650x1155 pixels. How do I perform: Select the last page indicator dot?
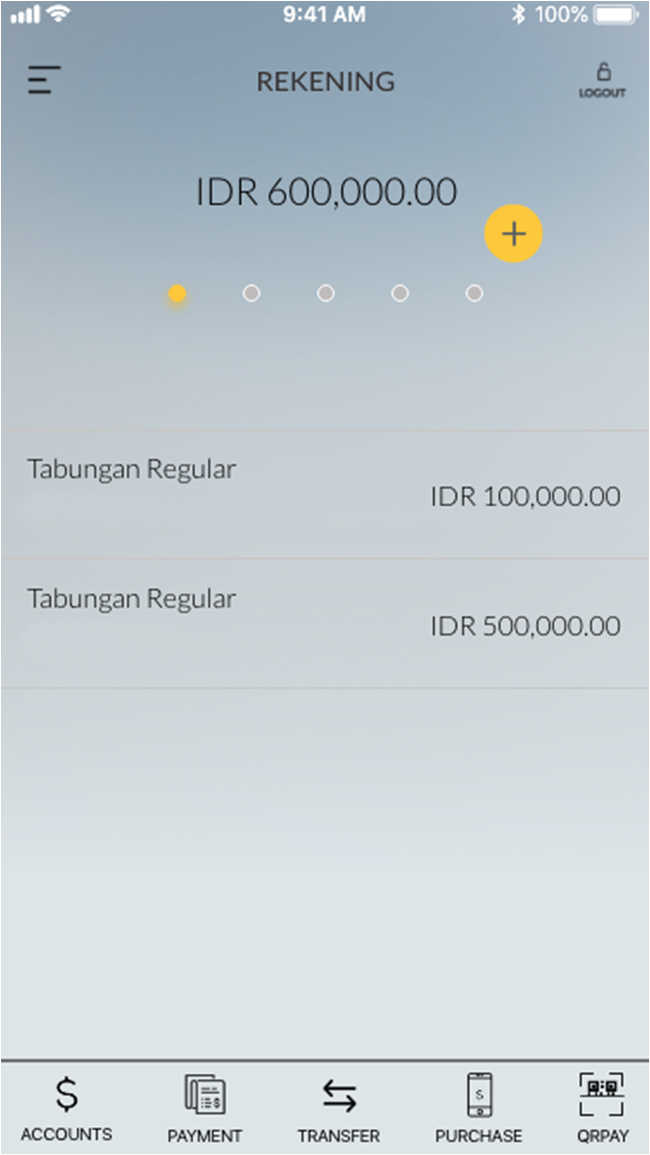coord(474,293)
